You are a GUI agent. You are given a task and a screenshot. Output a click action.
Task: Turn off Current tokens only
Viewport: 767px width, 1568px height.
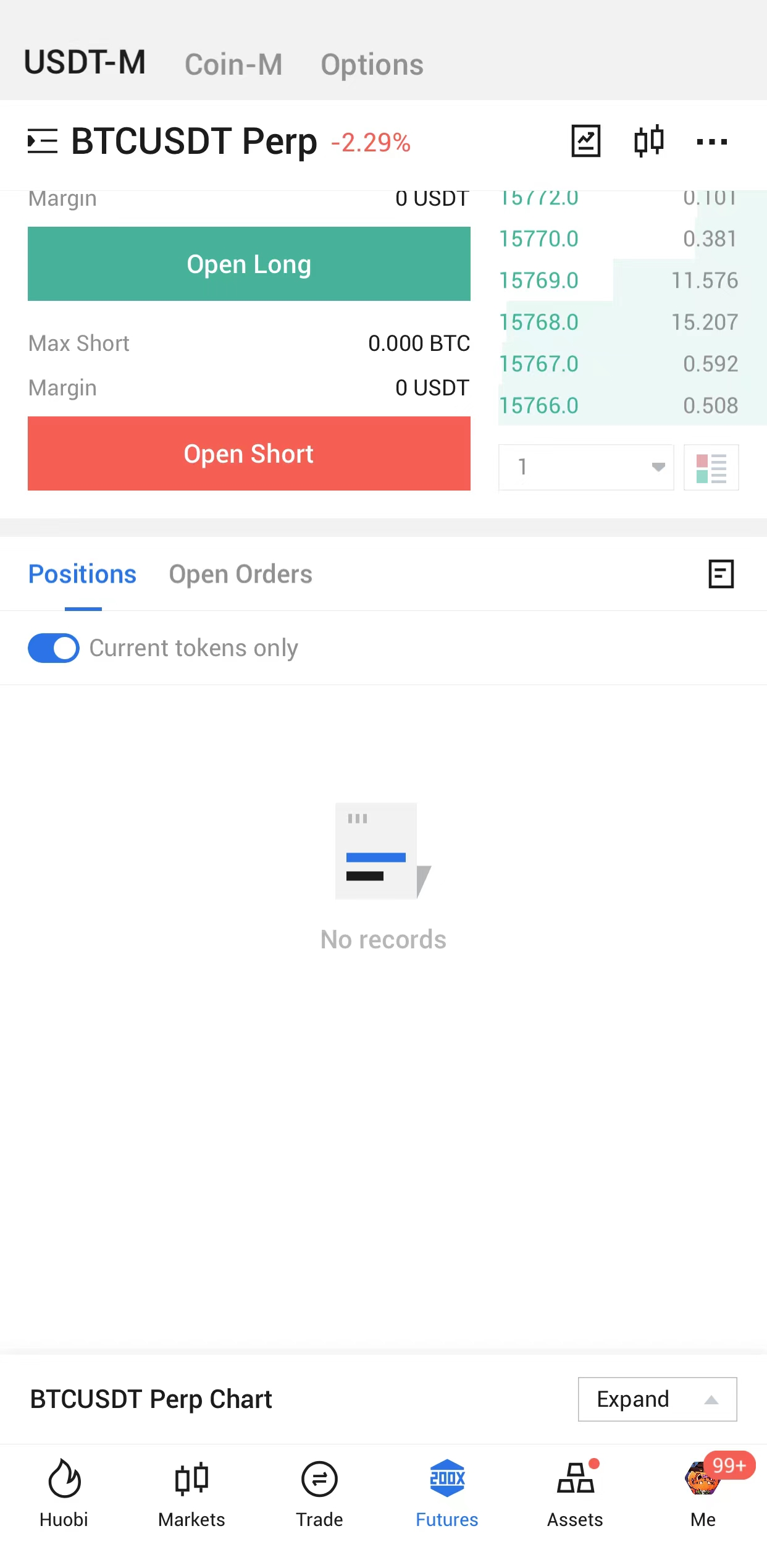point(54,648)
